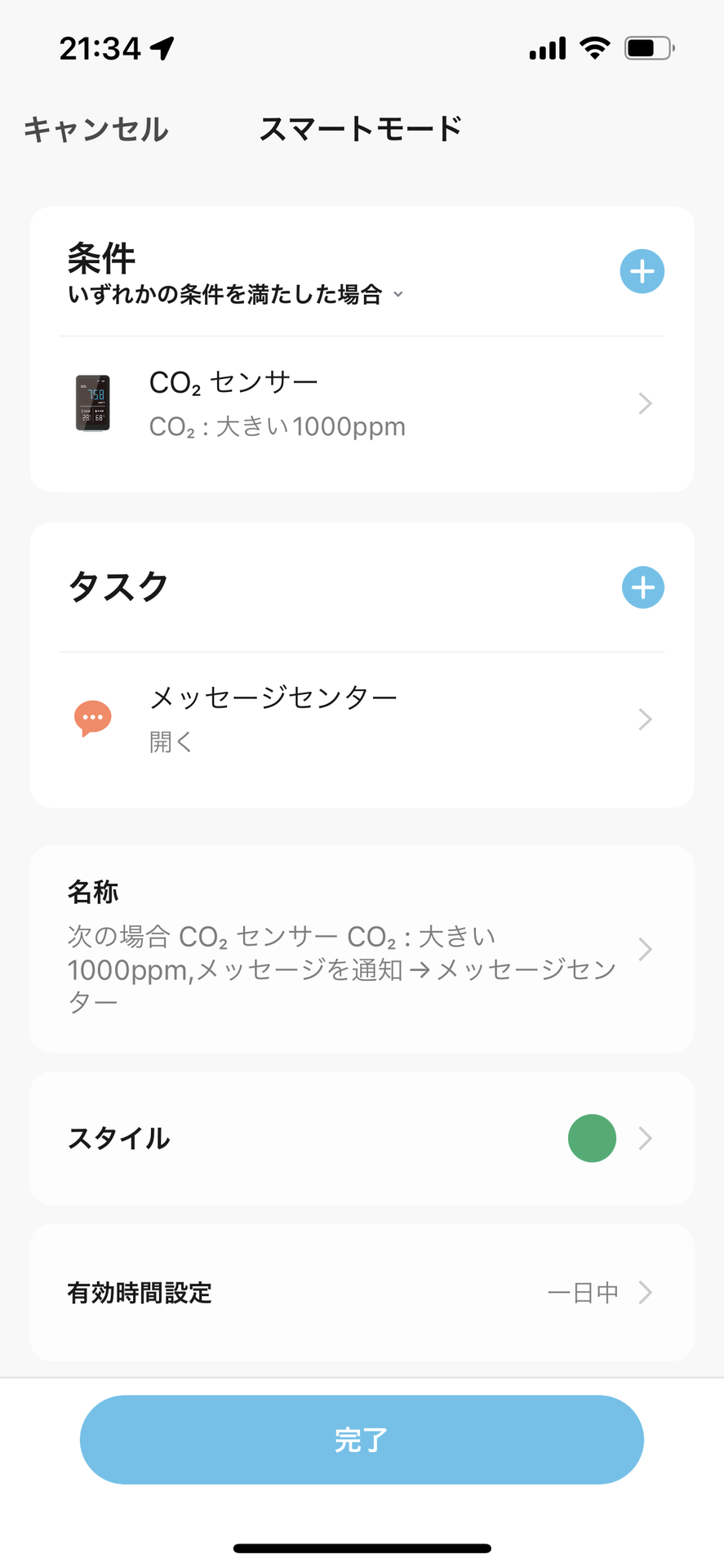
Task: Open the message center task settings
Action: pyautogui.click(x=644, y=719)
